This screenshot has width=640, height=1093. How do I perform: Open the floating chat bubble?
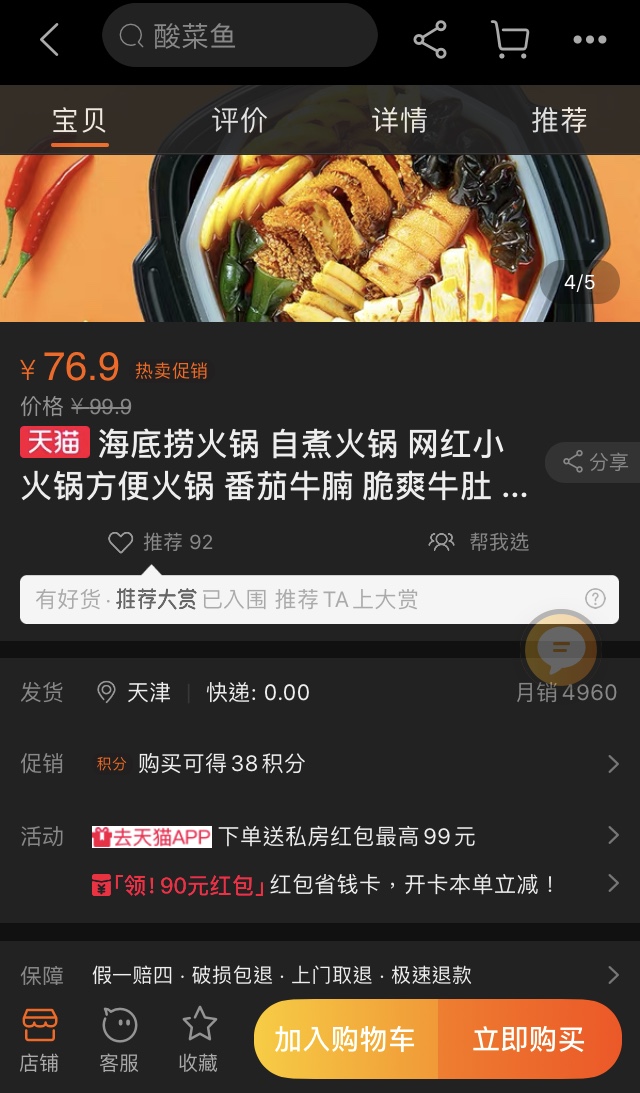point(561,650)
